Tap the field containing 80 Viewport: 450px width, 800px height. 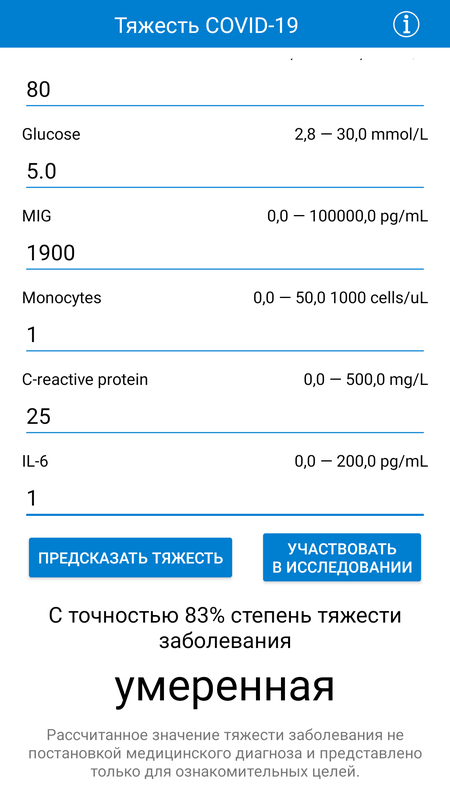tap(225, 90)
